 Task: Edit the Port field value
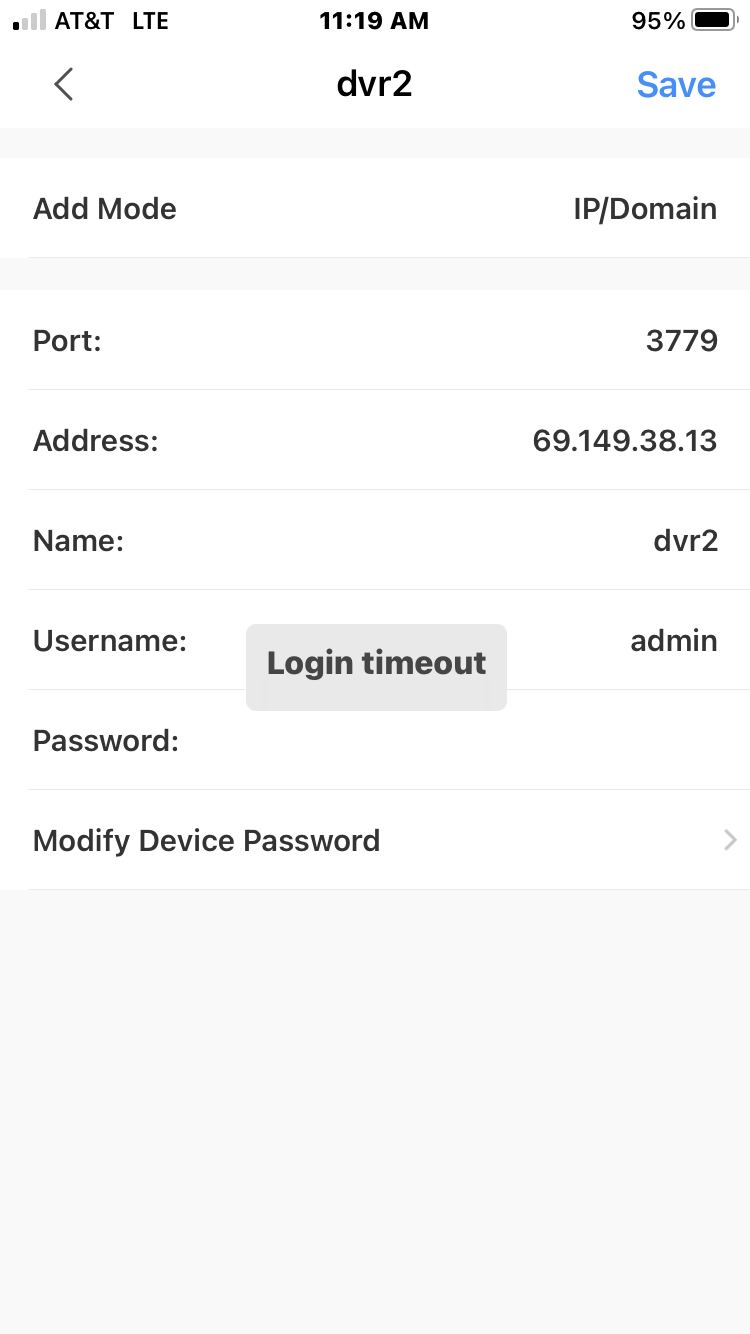[375, 340]
